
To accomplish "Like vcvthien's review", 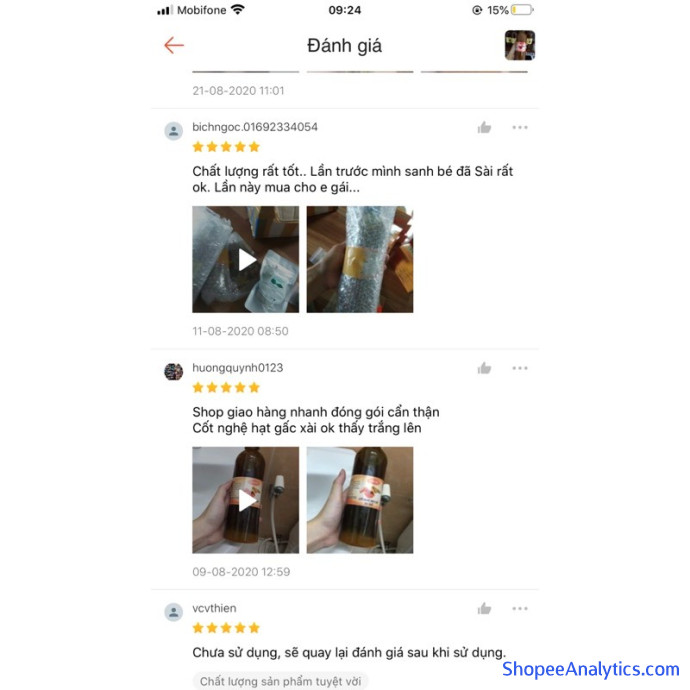I will tap(484, 608).
